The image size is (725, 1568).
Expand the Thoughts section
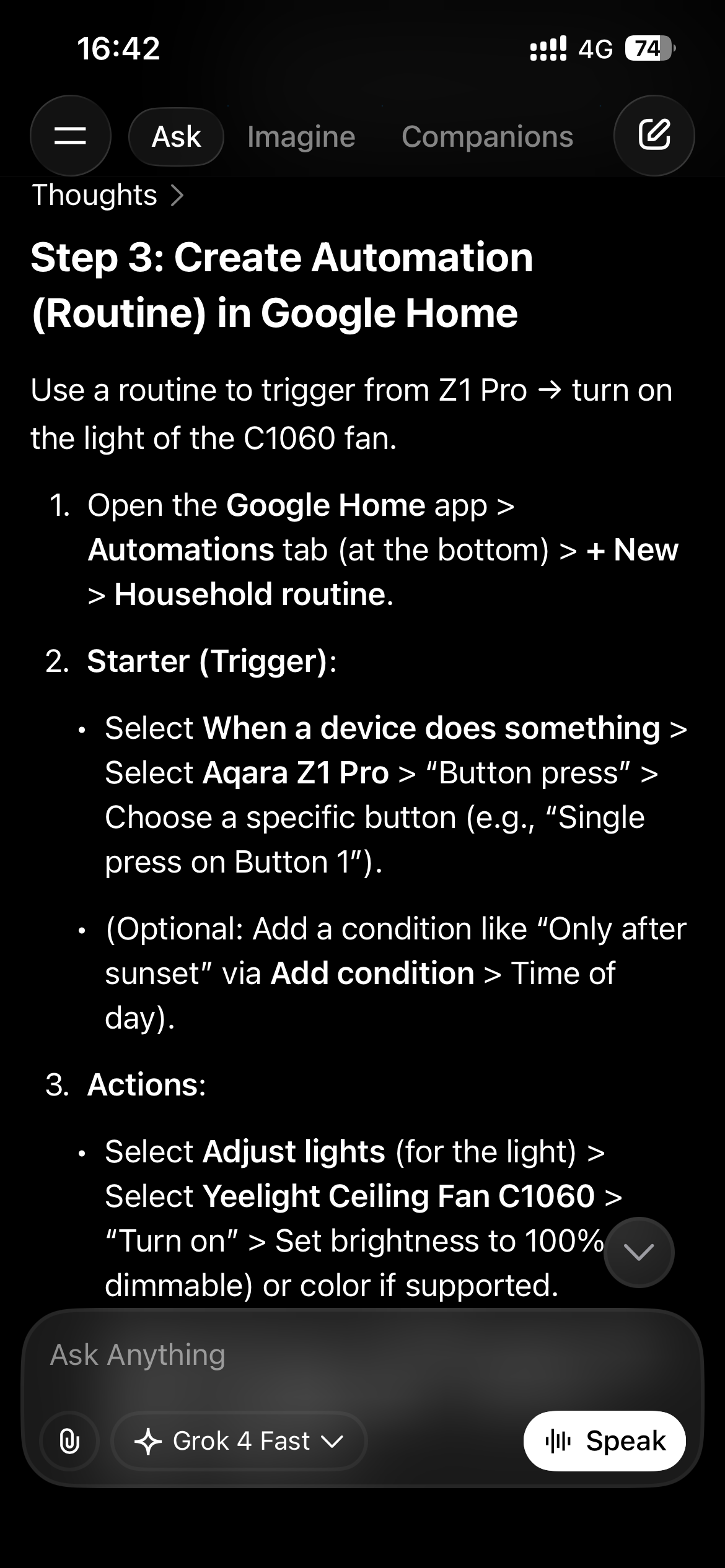pyautogui.click(x=108, y=196)
